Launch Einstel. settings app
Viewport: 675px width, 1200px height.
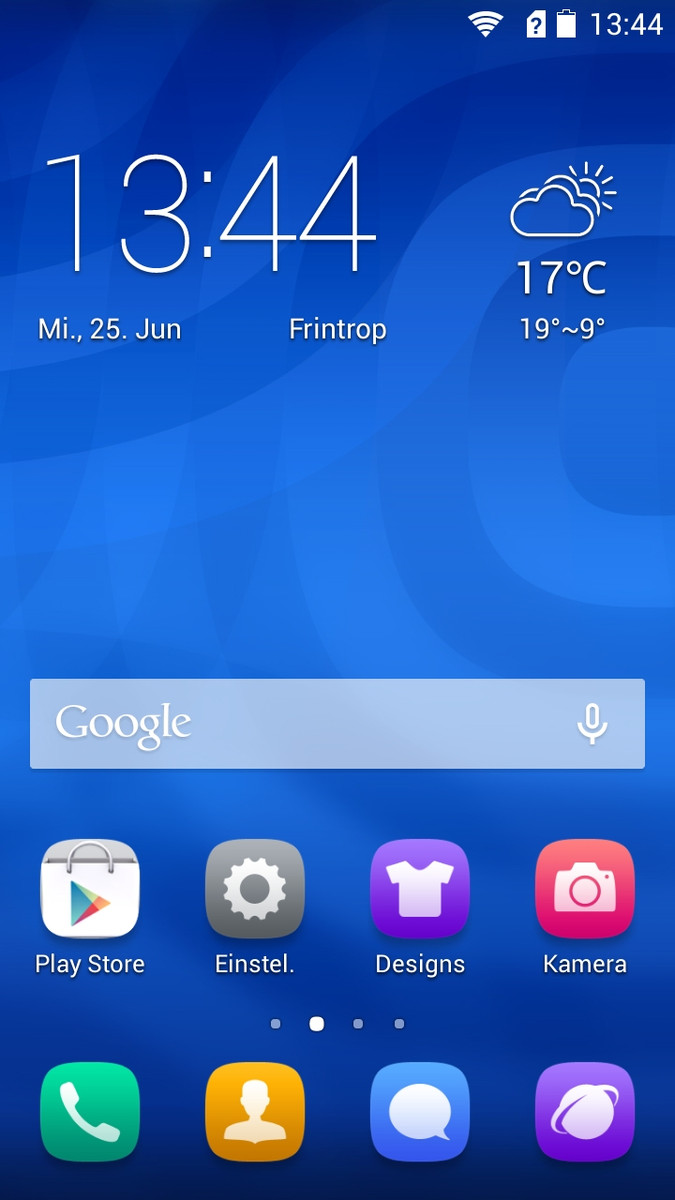[254, 890]
